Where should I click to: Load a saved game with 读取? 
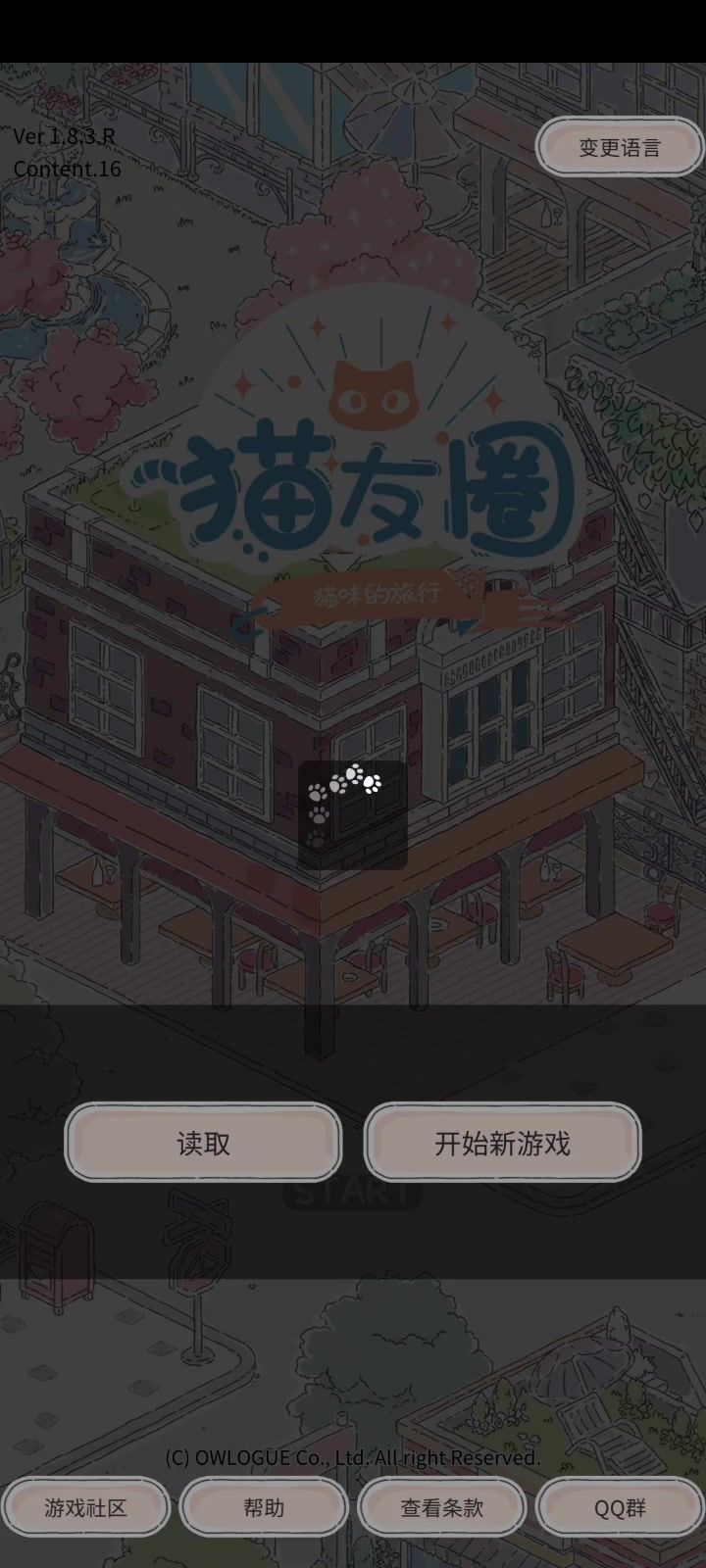point(203,1143)
